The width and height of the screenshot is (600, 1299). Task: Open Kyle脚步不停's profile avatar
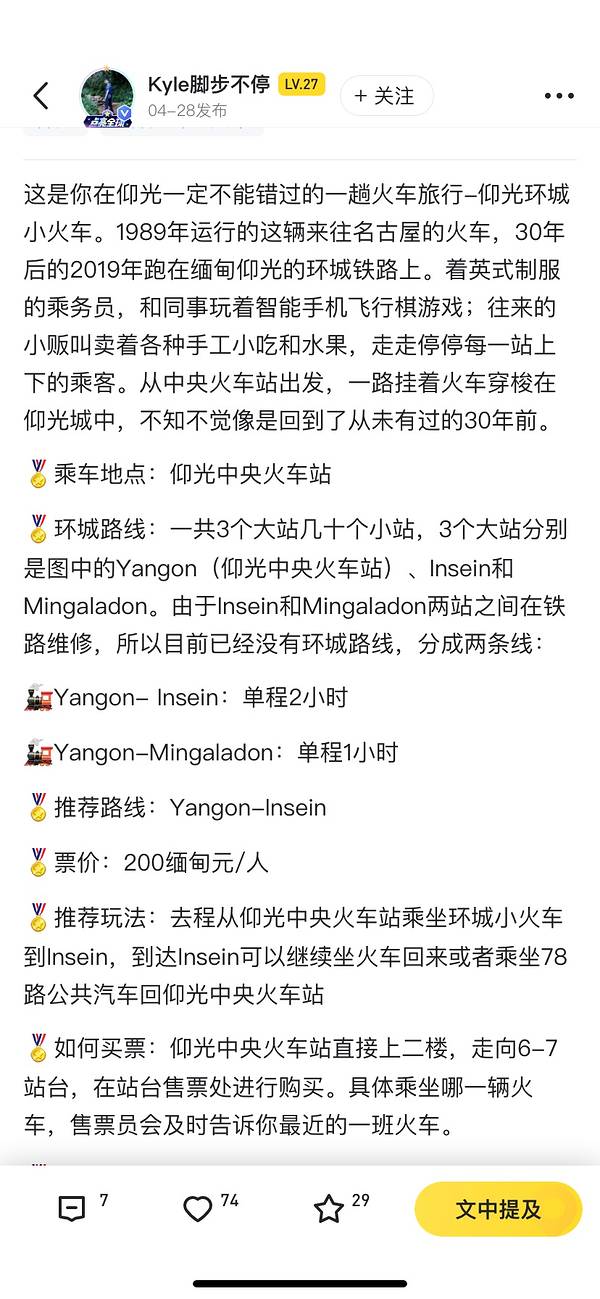pos(107,97)
